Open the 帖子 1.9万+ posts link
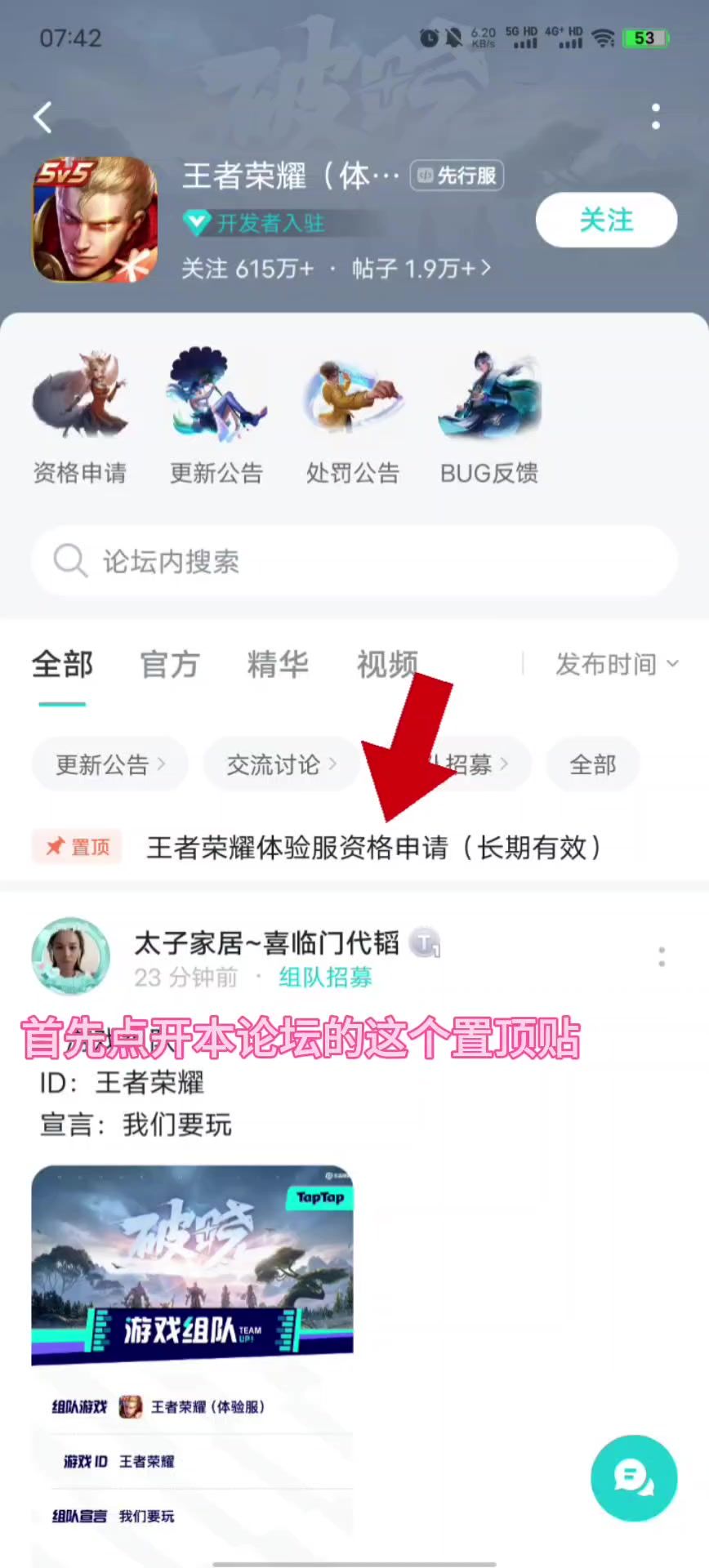Screen dimensions: 709x1568 pyautogui.click(x=421, y=268)
